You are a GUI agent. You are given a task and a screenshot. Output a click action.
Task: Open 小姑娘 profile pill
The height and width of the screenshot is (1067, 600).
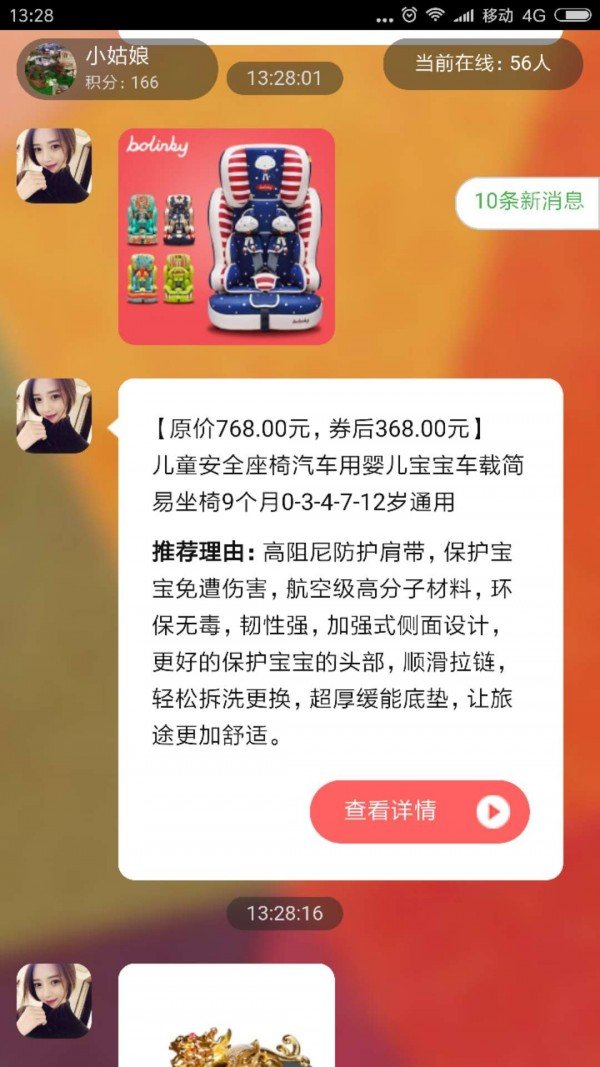pos(116,68)
